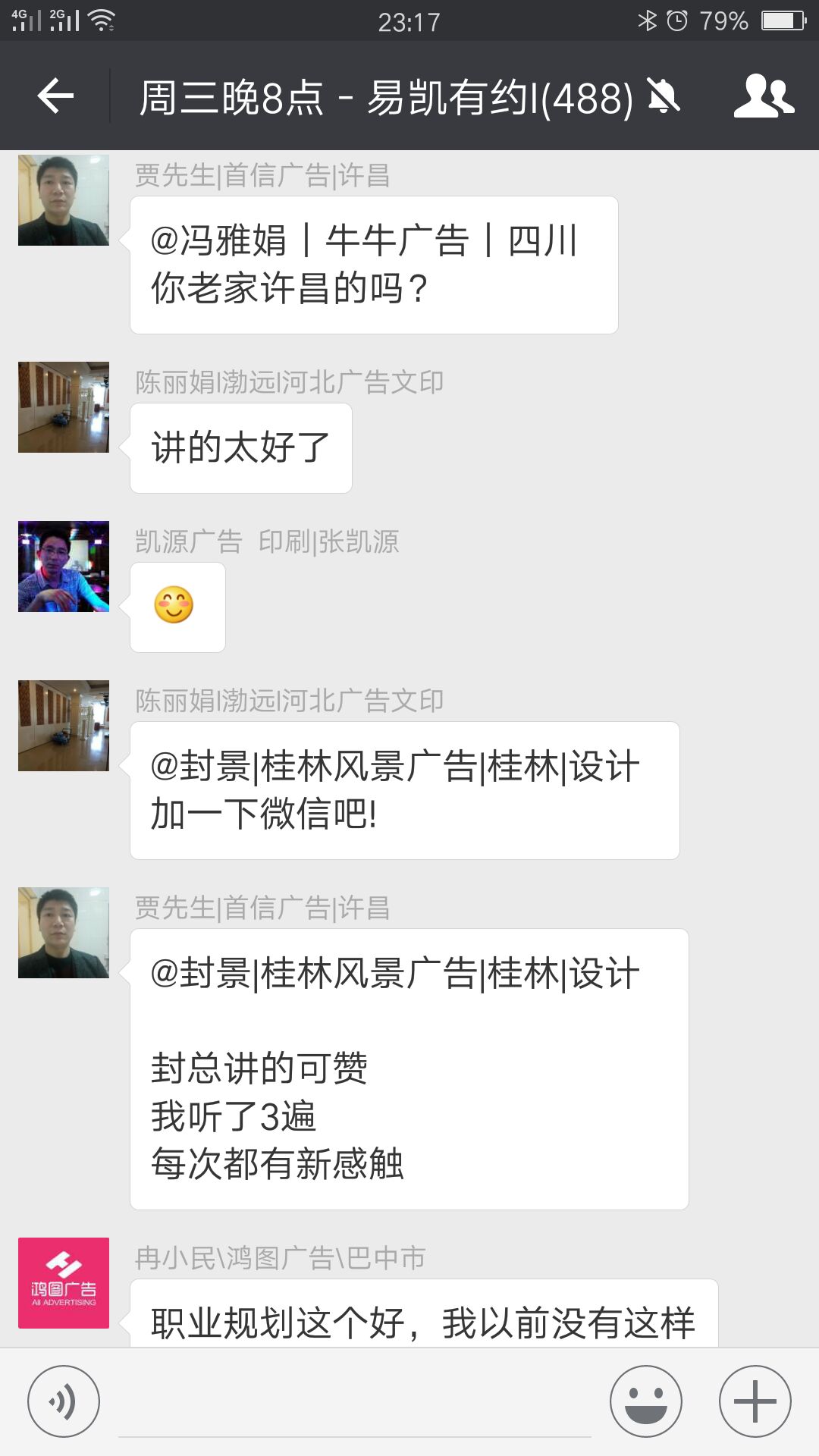Tap 贾先生's profile avatar
This screenshot has width=819, height=1456.
(63, 199)
